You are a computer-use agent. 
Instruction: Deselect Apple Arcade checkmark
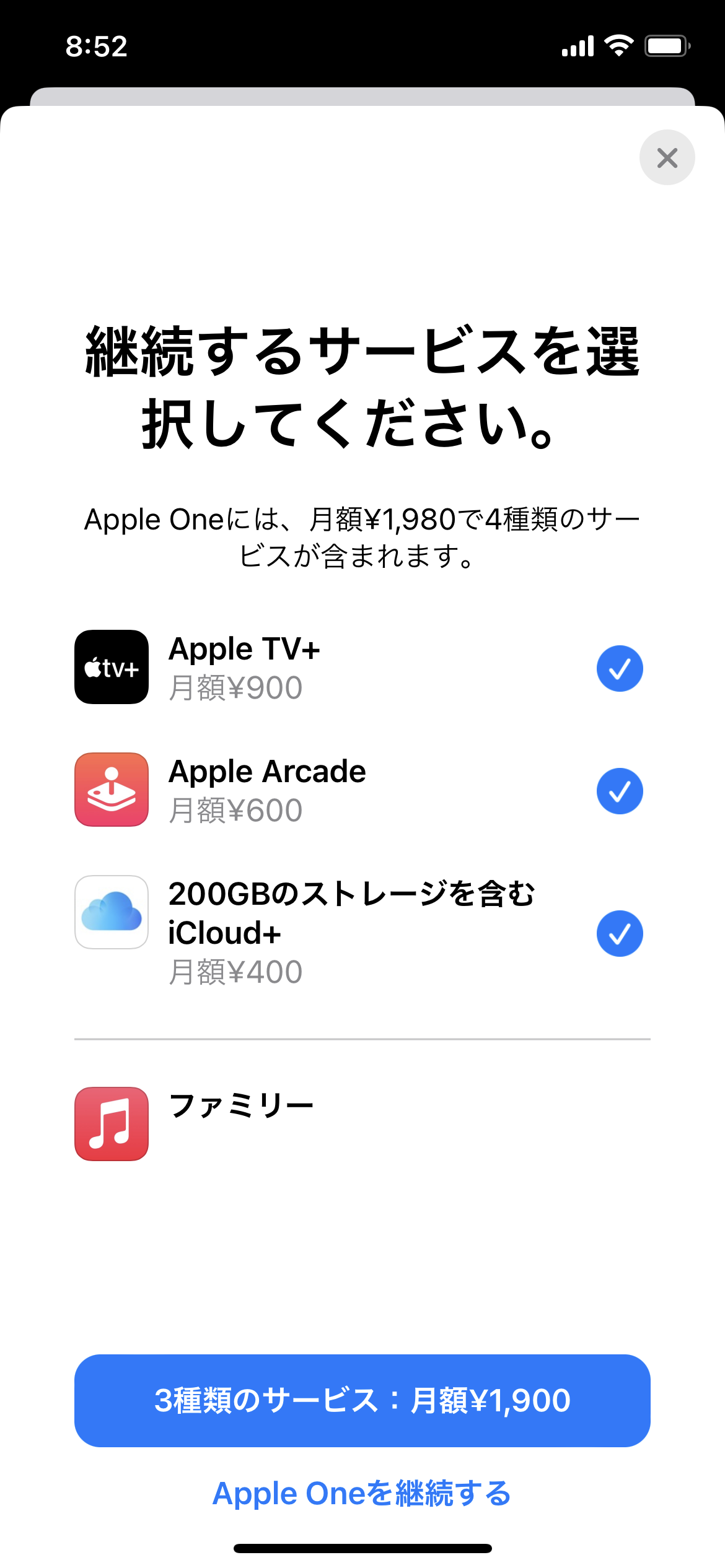[620, 791]
